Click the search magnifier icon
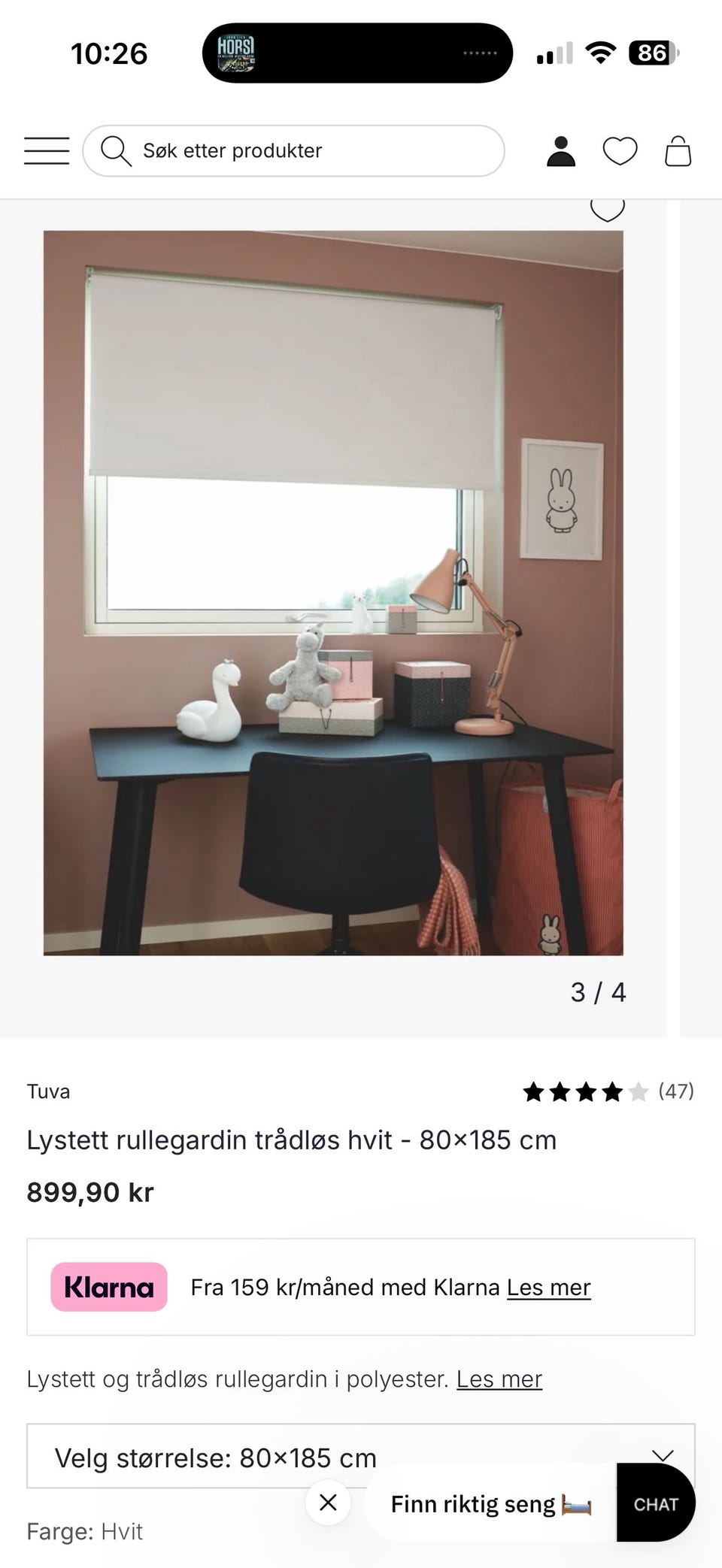Image resolution: width=722 pixels, height=1568 pixels. tap(115, 150)
